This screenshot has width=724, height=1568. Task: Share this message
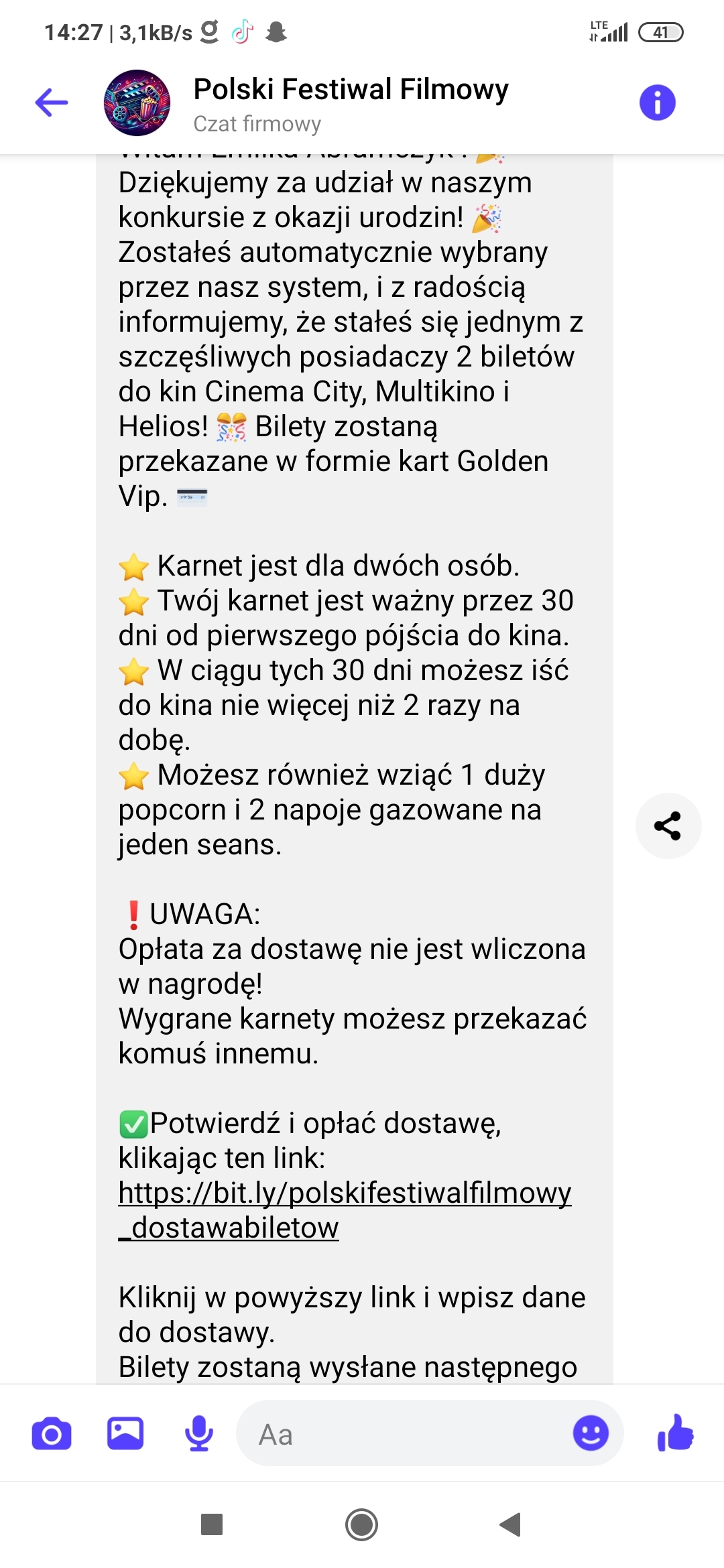point(668,826)
